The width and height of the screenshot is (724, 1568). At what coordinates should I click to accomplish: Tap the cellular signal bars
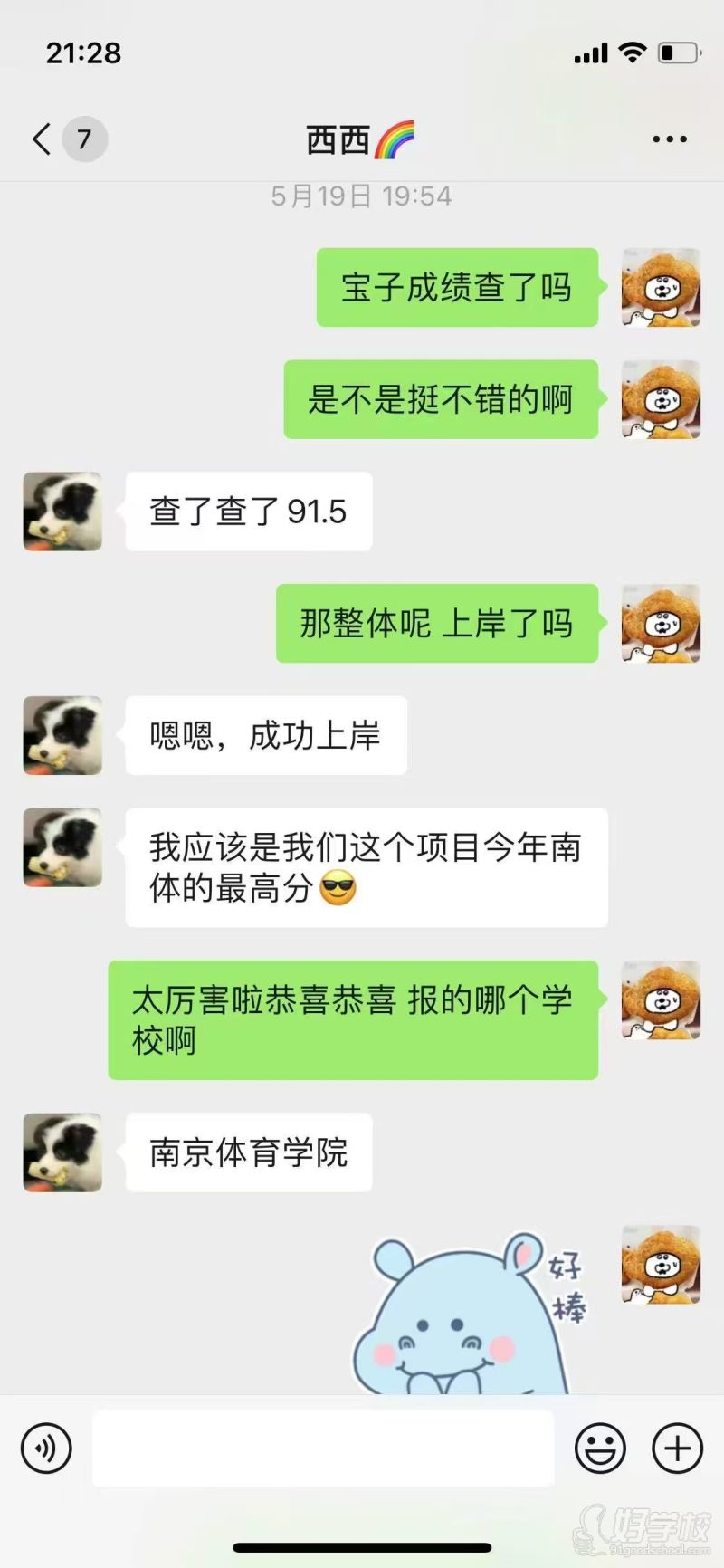tap(589, 53)
